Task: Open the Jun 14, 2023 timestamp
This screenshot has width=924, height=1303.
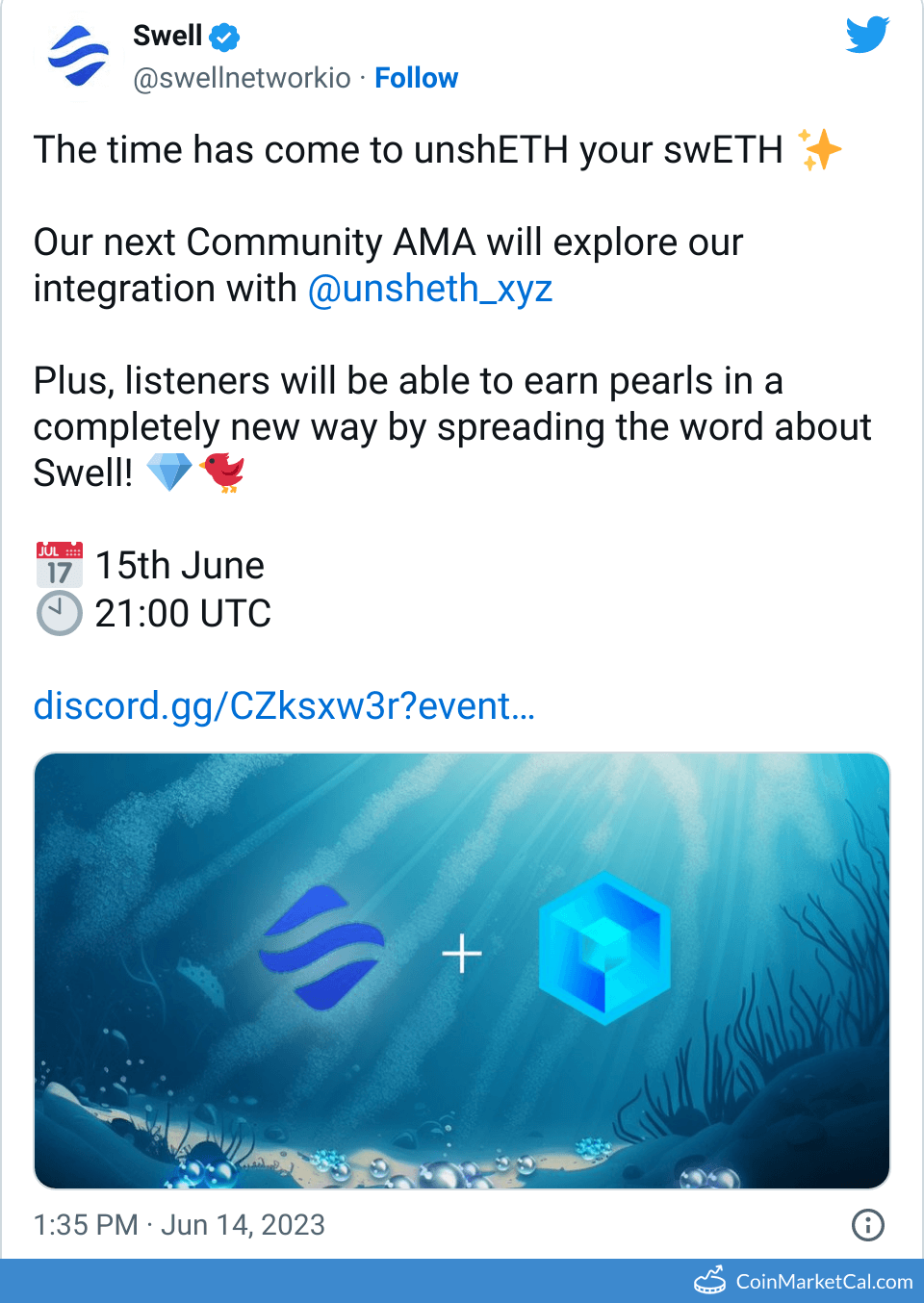Action: tap(179, 1225)
